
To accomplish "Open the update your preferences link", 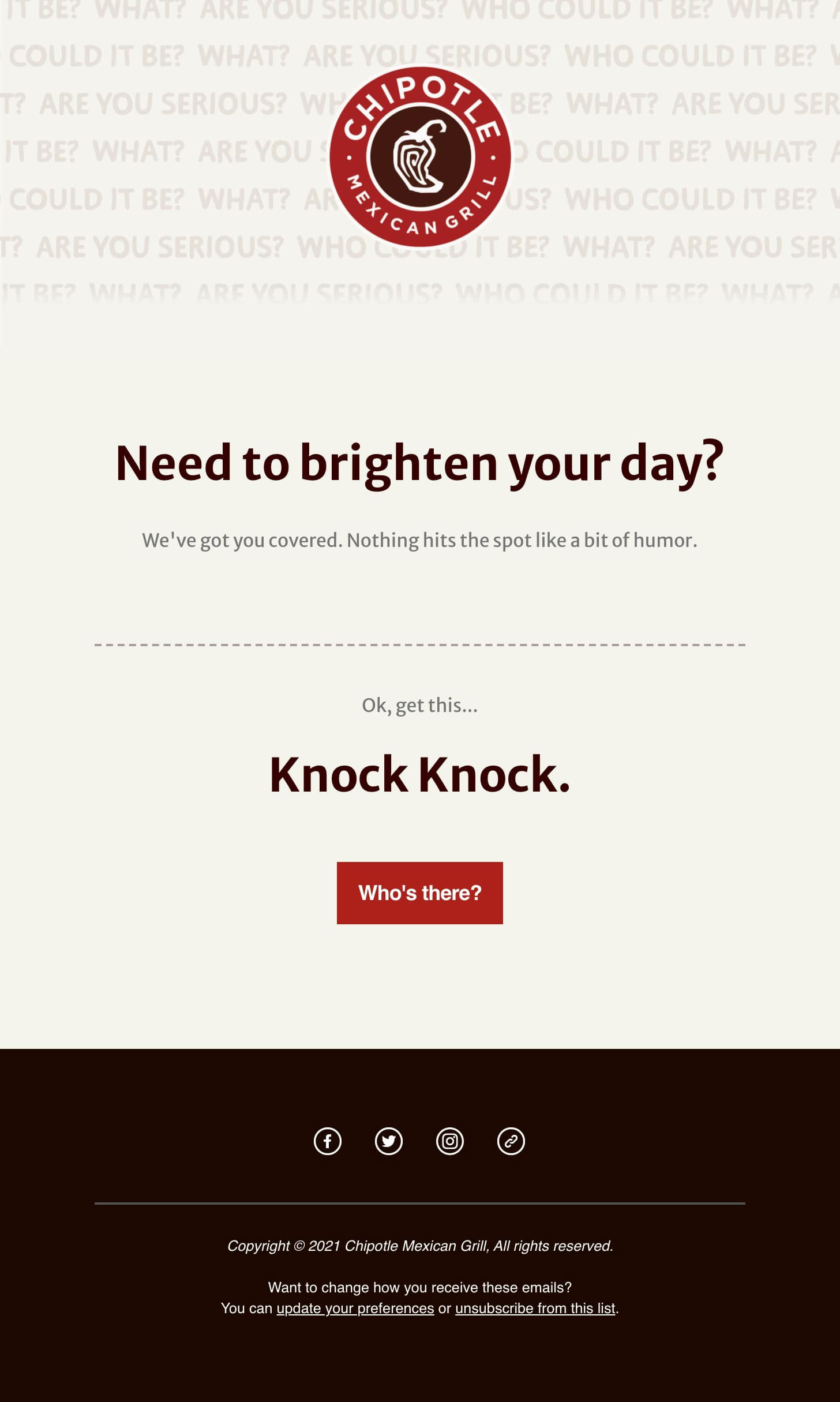I will click(355, 1308).
